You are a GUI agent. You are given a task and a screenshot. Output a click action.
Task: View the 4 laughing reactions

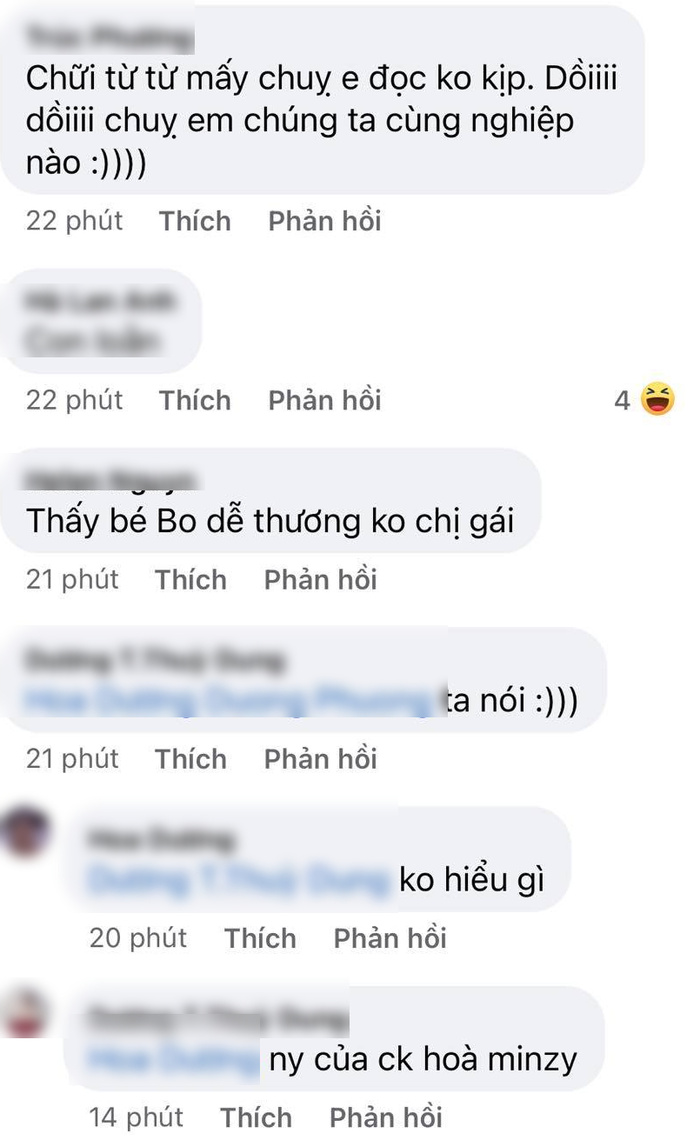click(645, 401)
